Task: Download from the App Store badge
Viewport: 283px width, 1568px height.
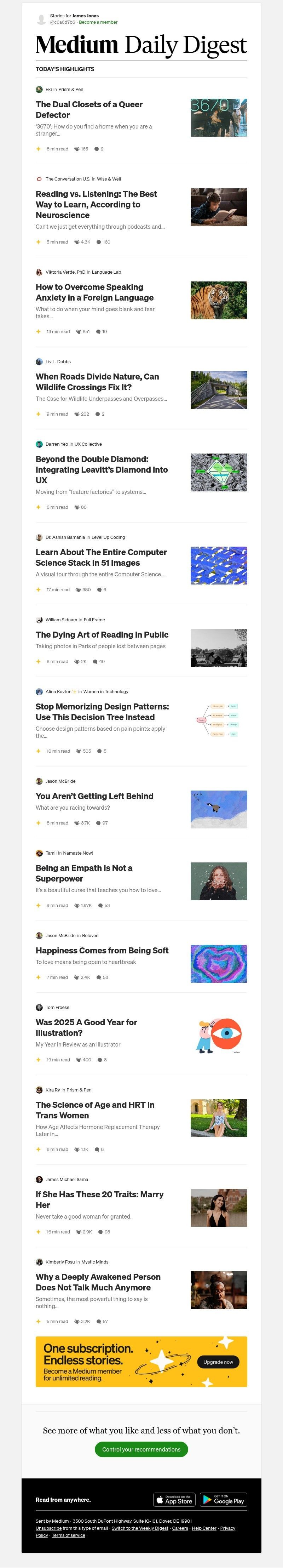Action: [175, 1500]
